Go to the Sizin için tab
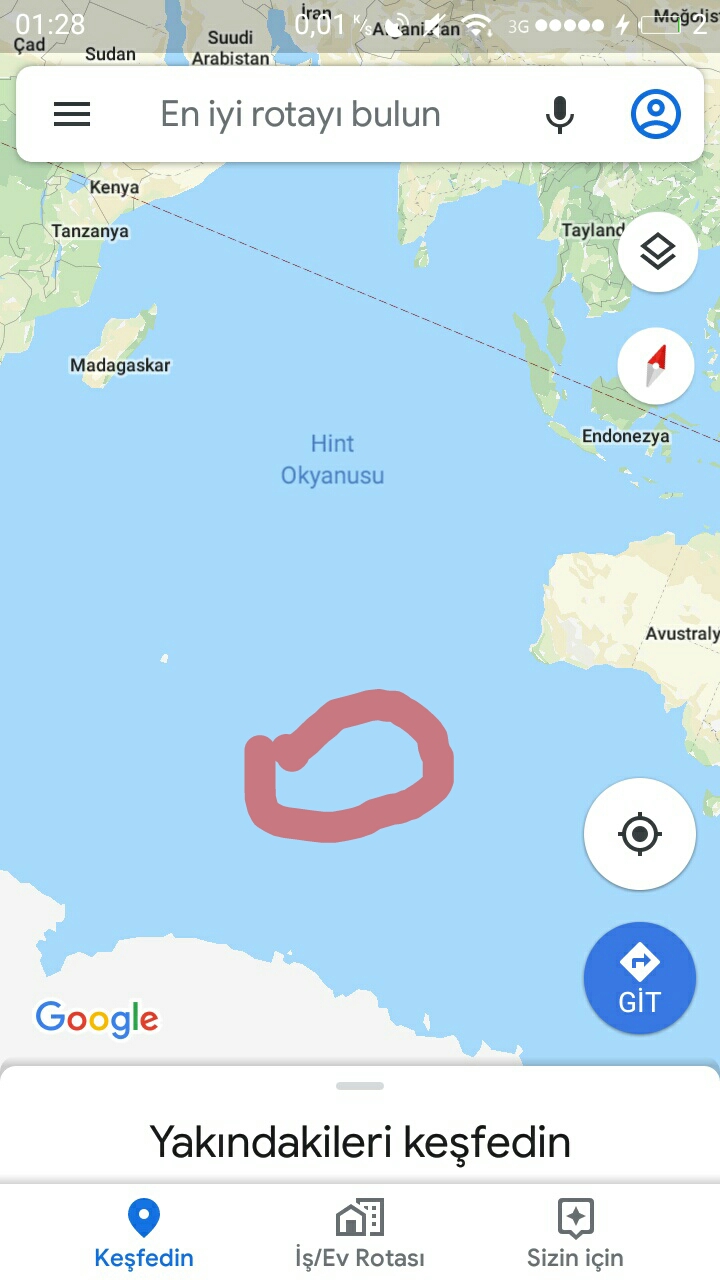 click(576, 1233)
